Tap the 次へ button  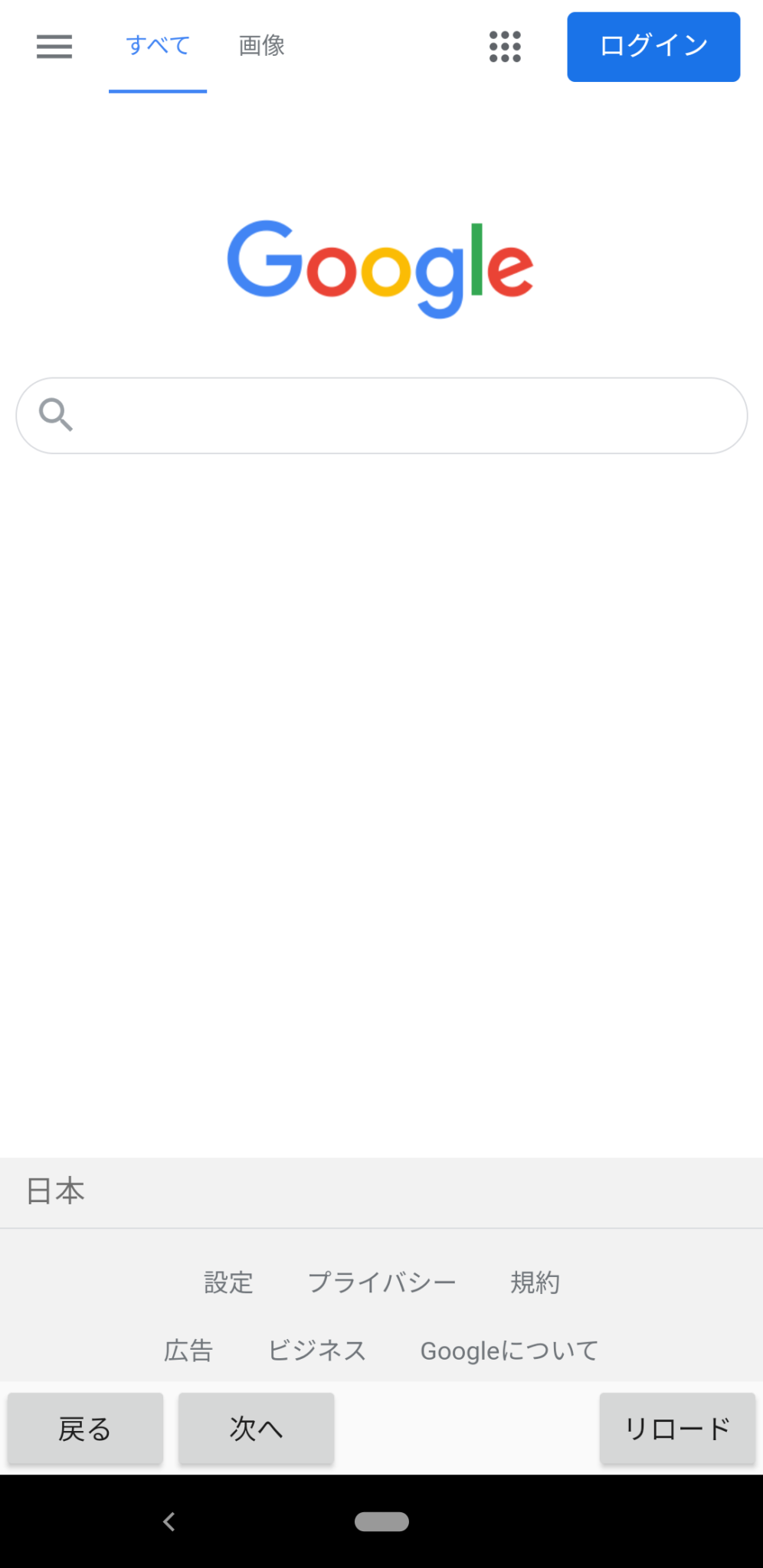[x=256, y=1429]
